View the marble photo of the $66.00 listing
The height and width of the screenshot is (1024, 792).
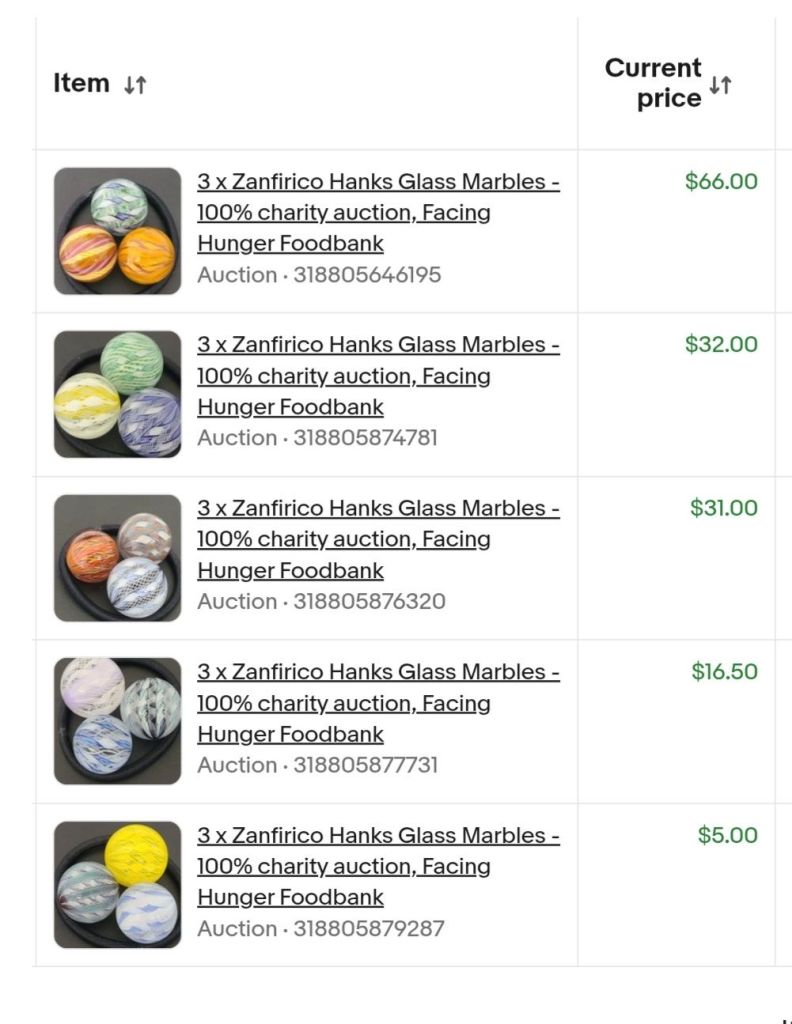pyautogui.click(x=118, y=231)
